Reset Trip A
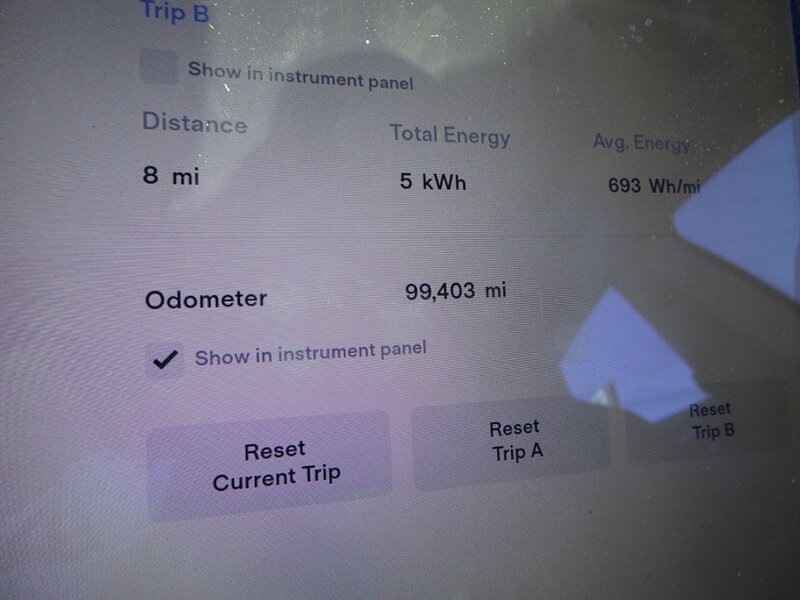Screen dimensions: 800x600 pyautogui.click(x=513, y=441)
